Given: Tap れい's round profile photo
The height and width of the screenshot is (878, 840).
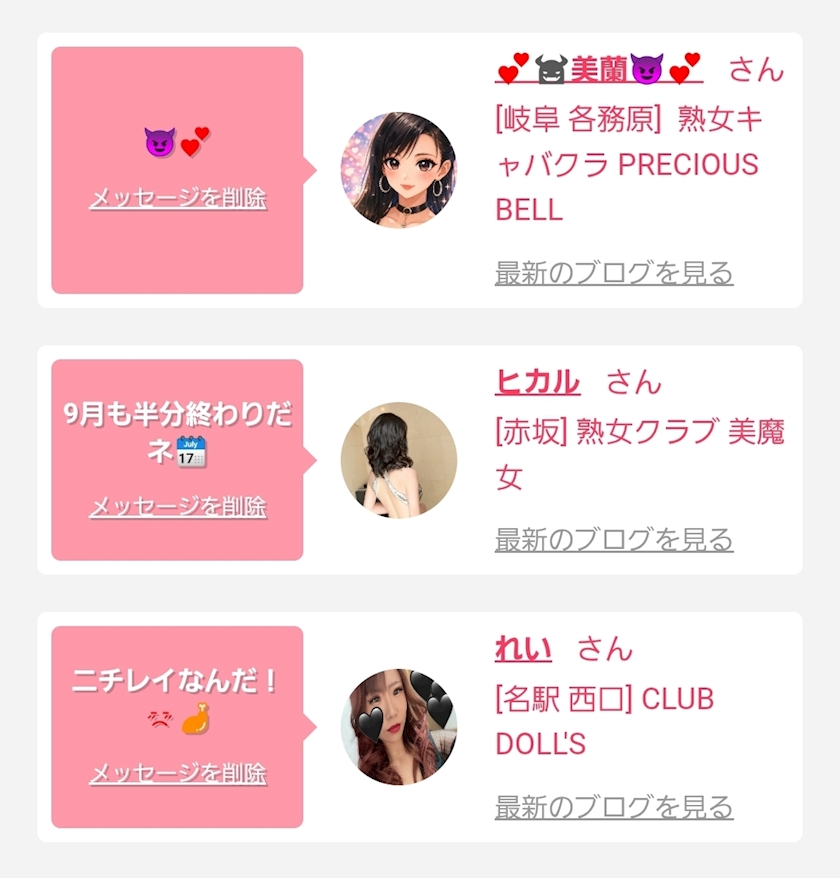Looking at the screenshot, I should [x=399, y=727].
